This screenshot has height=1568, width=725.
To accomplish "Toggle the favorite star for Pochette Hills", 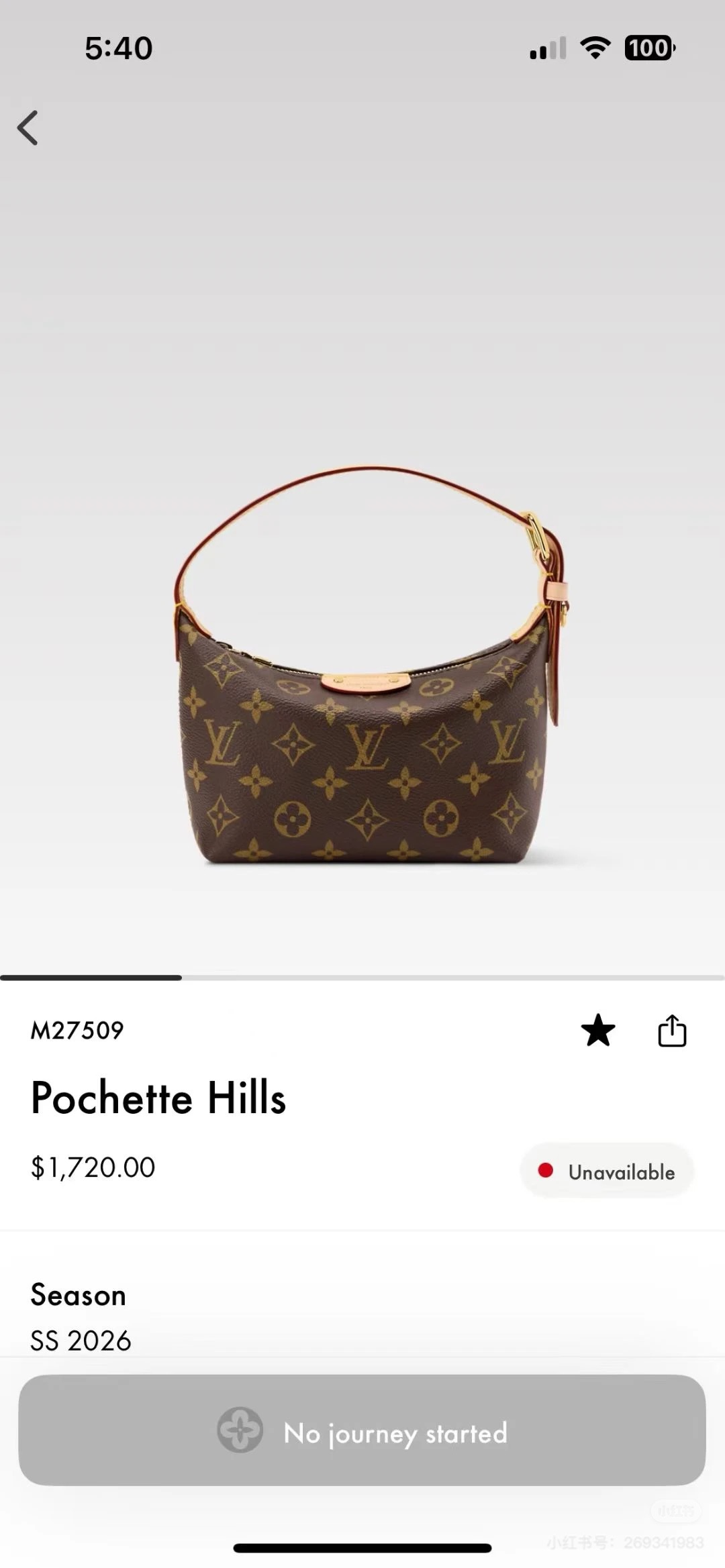I will tap(597, 1031).
